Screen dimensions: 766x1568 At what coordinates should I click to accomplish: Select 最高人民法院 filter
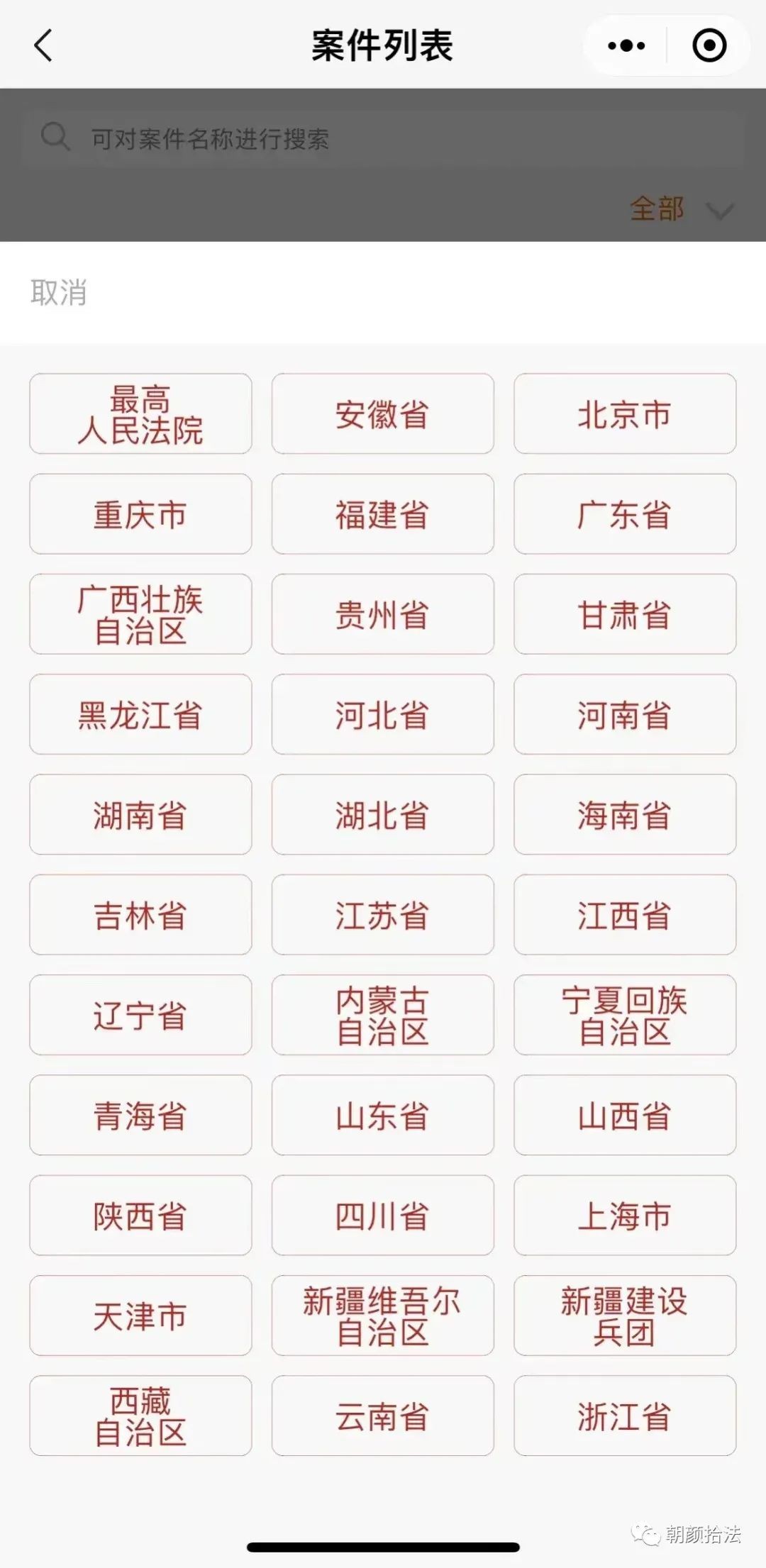pyautogui.click(x=140, y=414)
